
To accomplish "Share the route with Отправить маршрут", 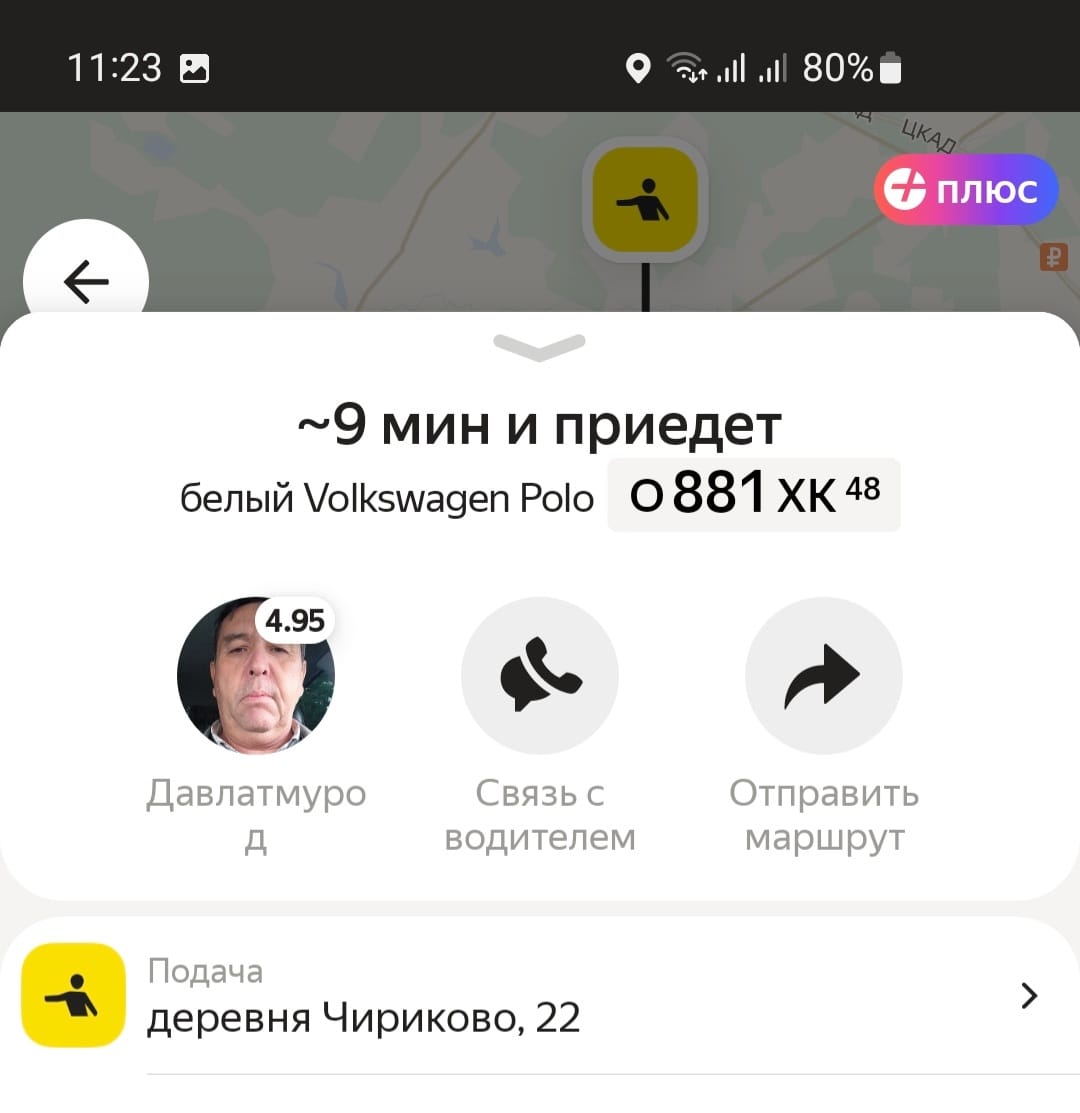I will (823, 676).
